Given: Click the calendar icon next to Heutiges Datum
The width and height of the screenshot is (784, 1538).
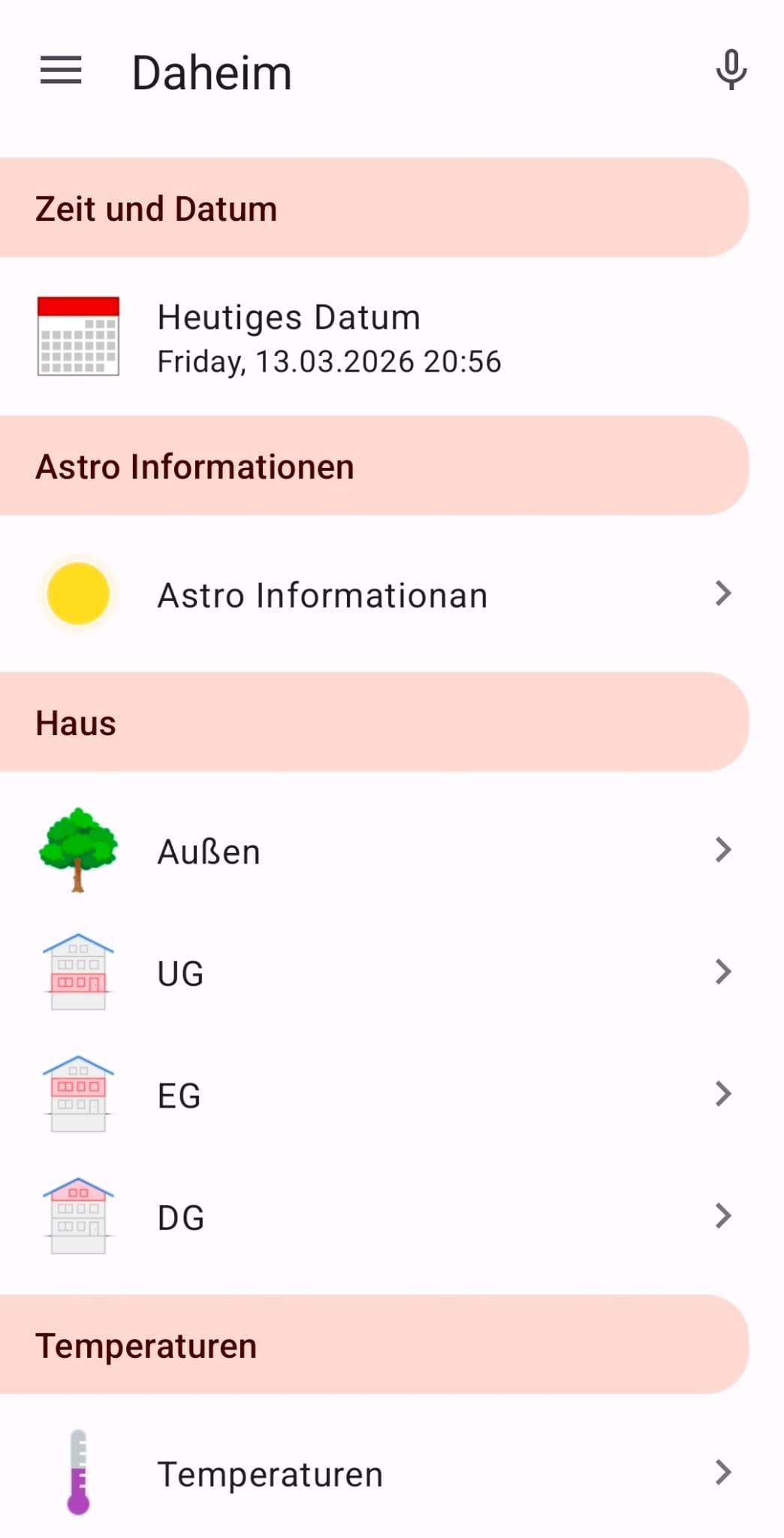Looking at the screenshot, I should pos(77,336).
